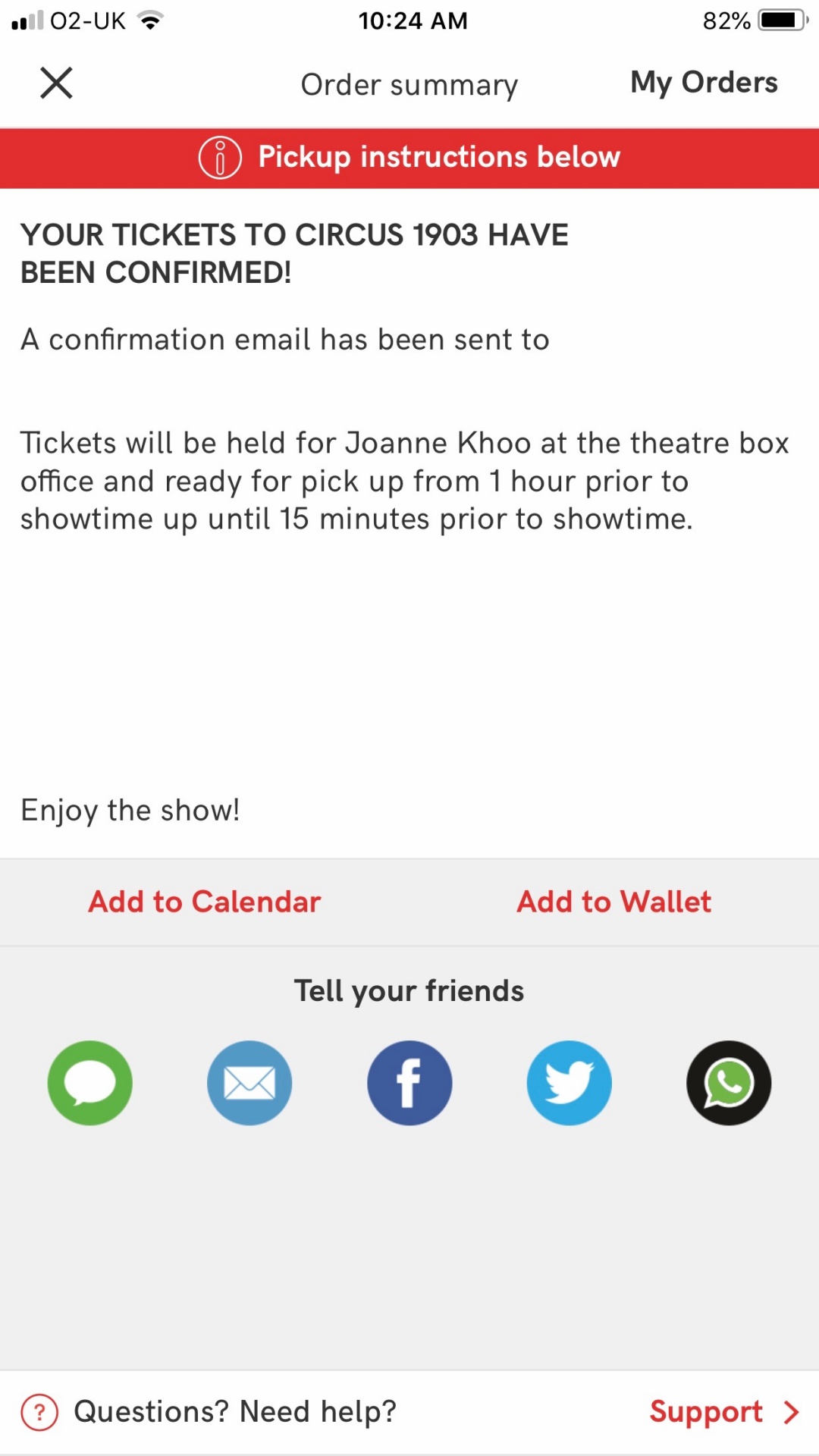Add the show to Calendar

point(205,902)
